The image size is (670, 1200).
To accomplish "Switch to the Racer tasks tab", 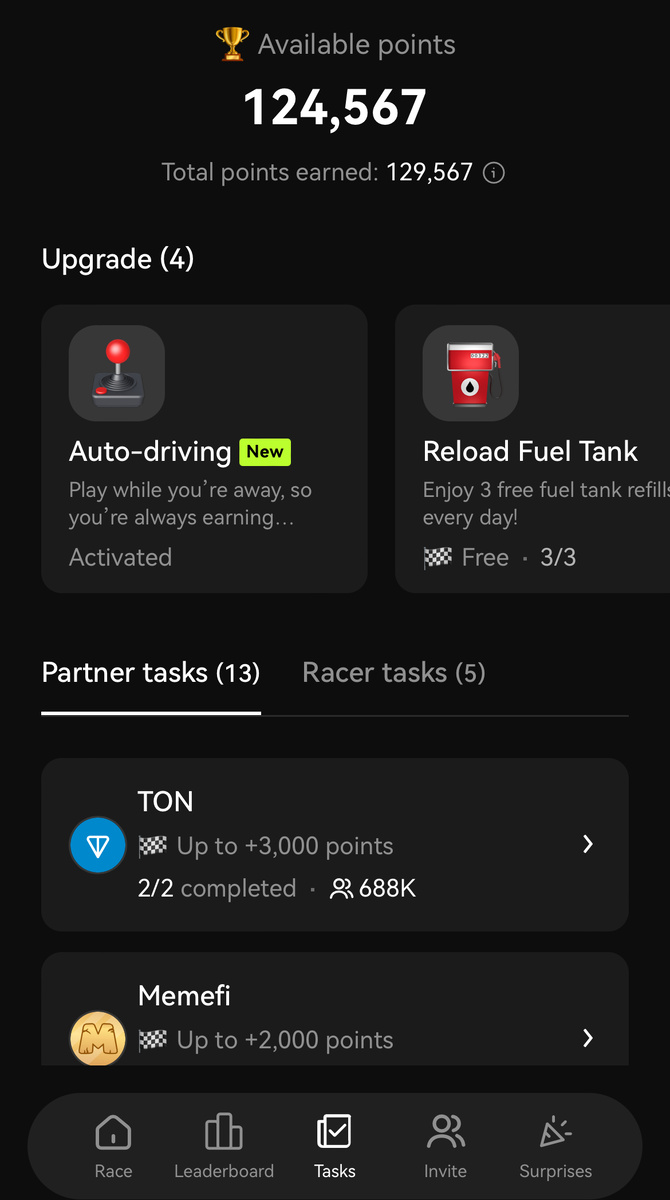I will pos(393,673).
